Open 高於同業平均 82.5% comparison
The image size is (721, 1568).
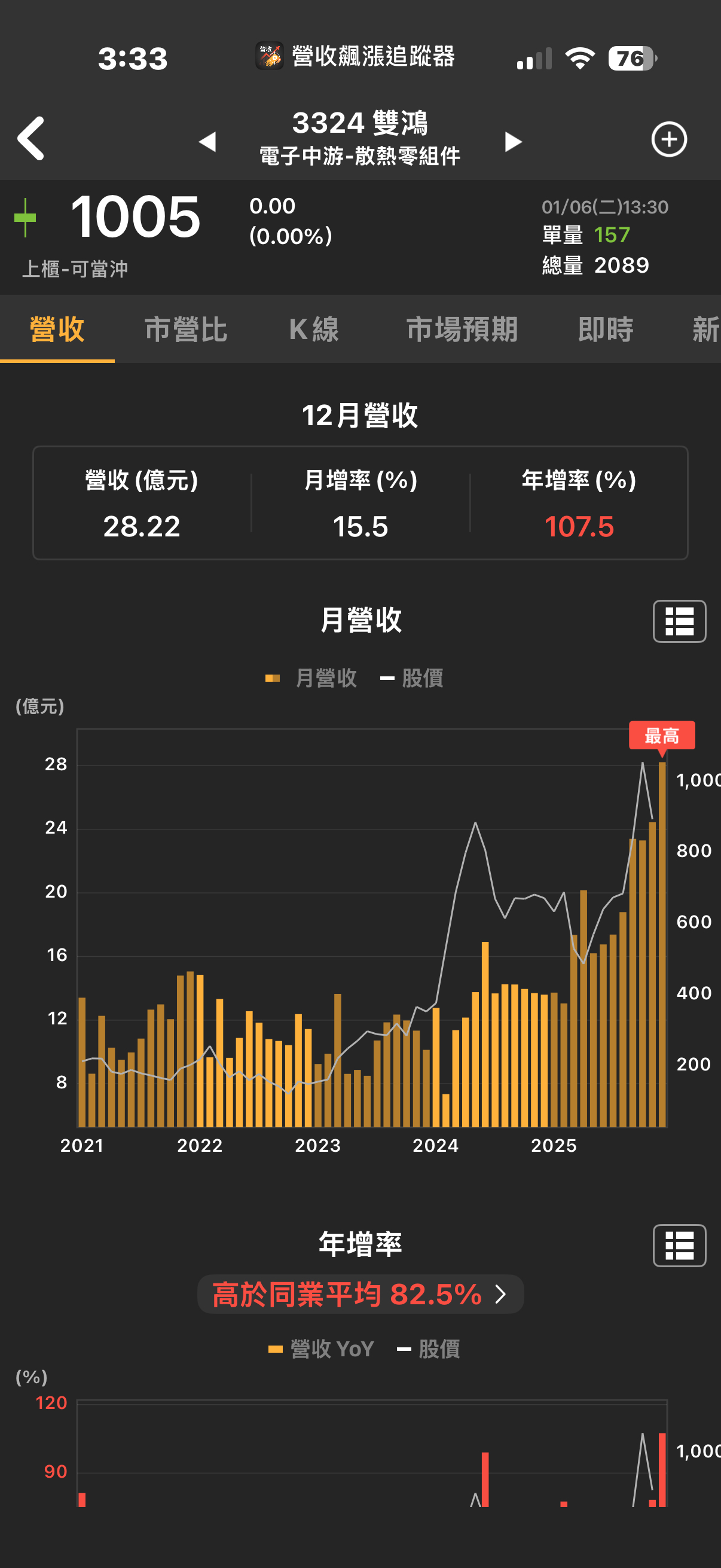[360, 1294]
